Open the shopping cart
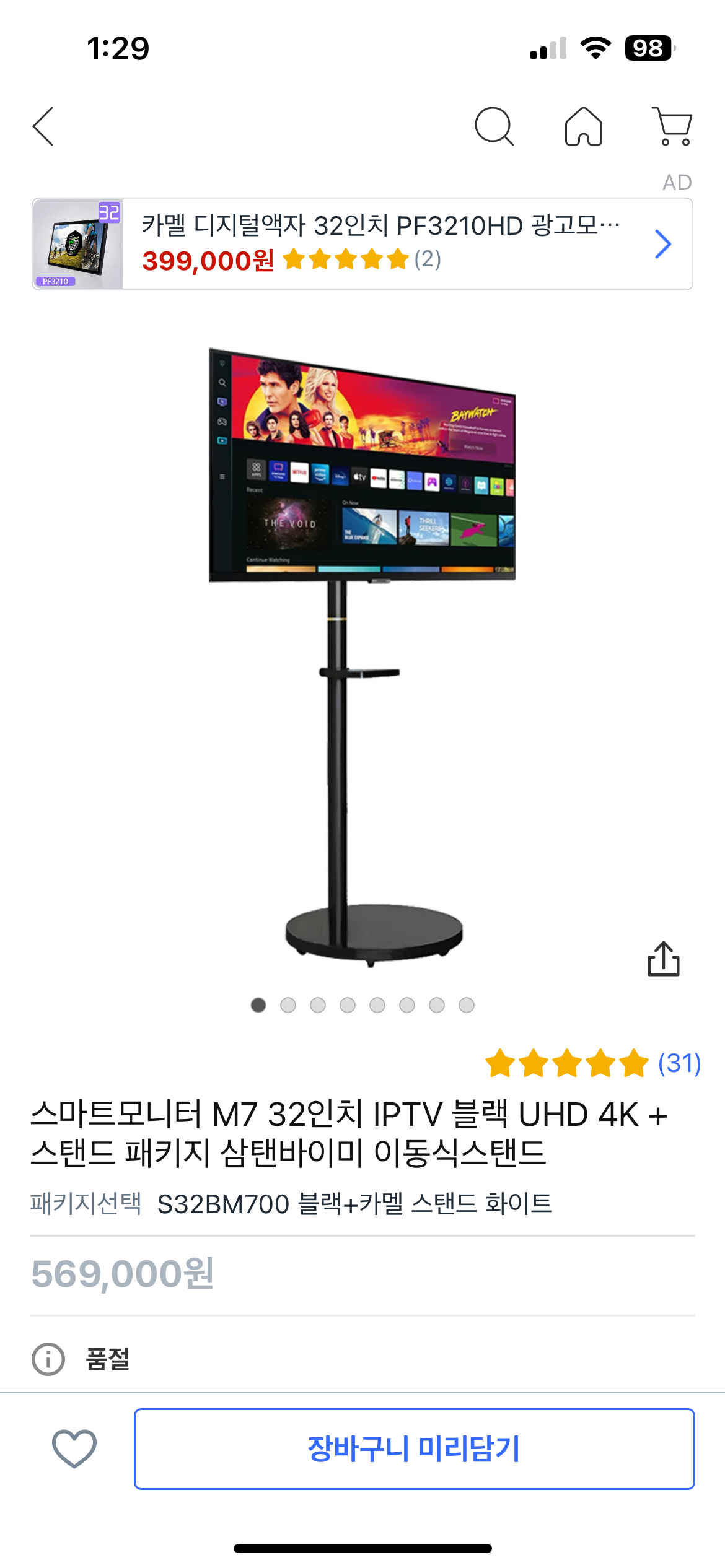 coord(672,126)
